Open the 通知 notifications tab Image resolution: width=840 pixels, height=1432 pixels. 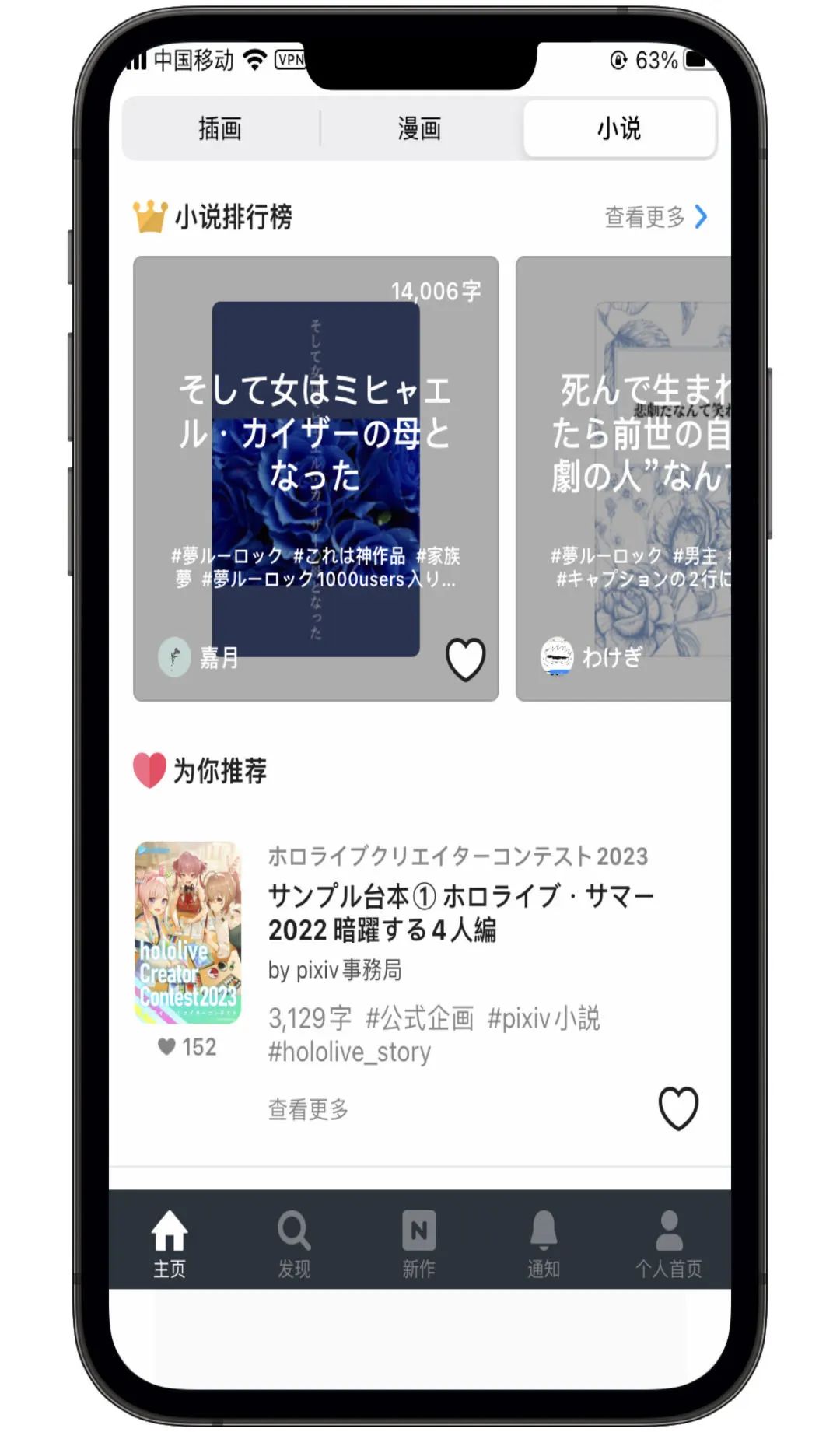(544, 1244)
